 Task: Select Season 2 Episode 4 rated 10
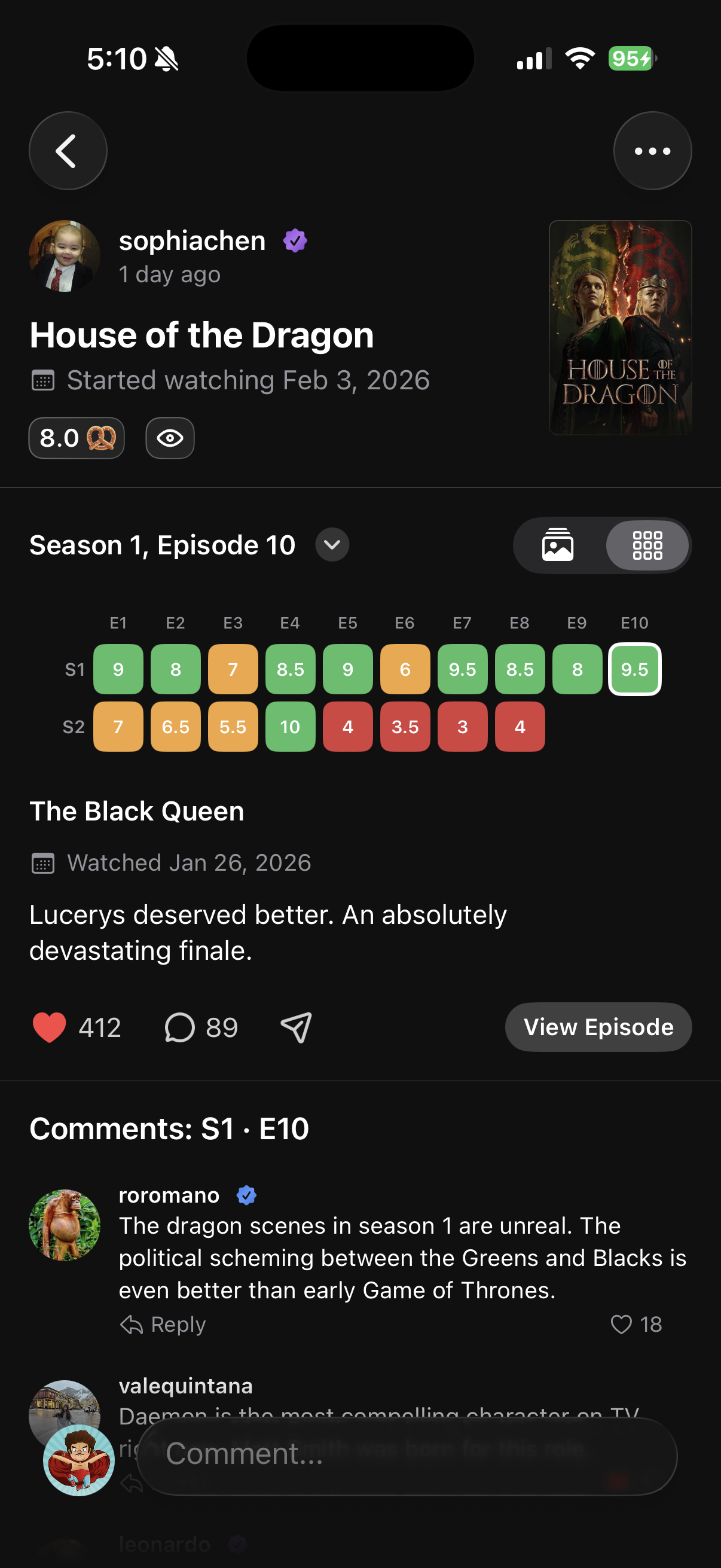tap(290, 726)
